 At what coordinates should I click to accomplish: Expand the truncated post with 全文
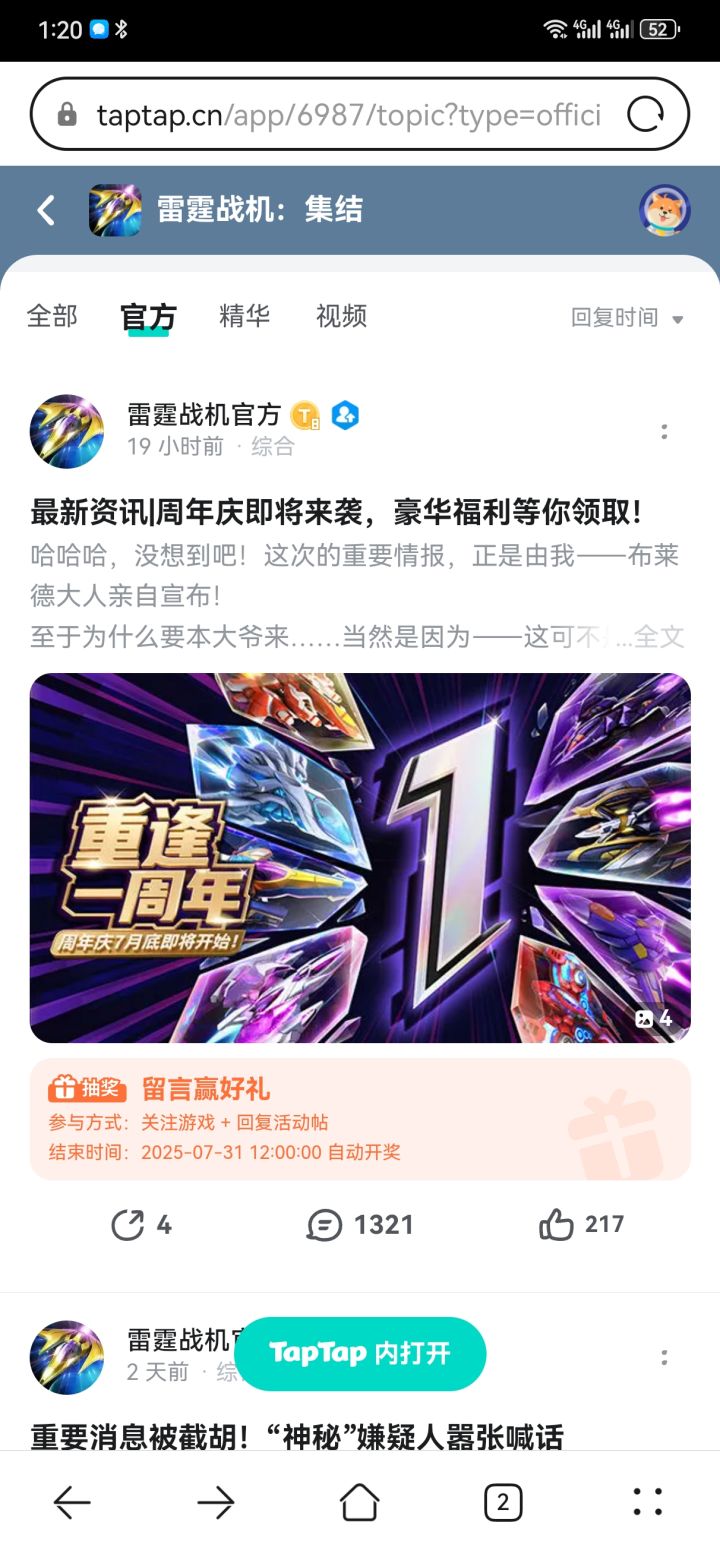pyautogui.click(x=662, y=637)
